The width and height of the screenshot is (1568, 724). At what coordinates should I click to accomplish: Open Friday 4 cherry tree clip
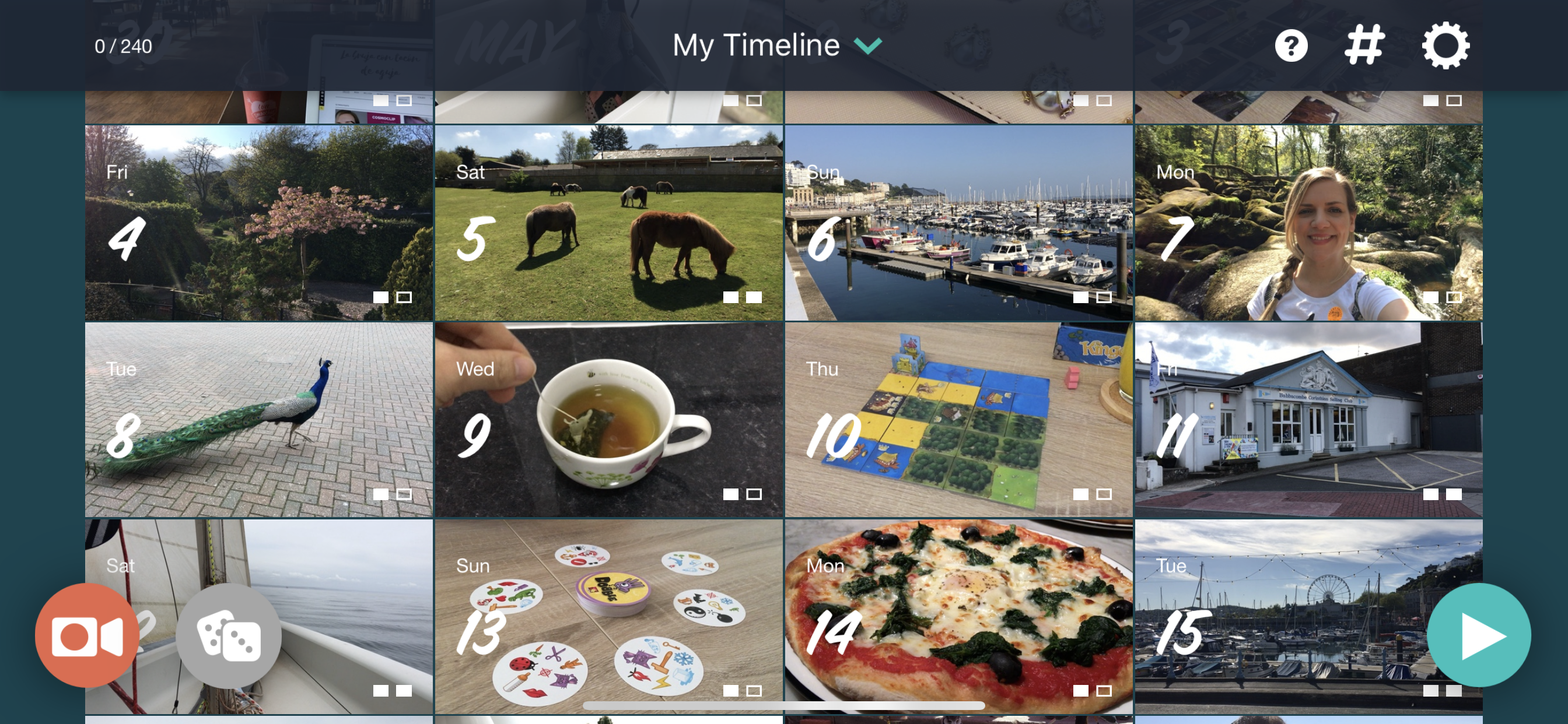(x=258, y=223)
